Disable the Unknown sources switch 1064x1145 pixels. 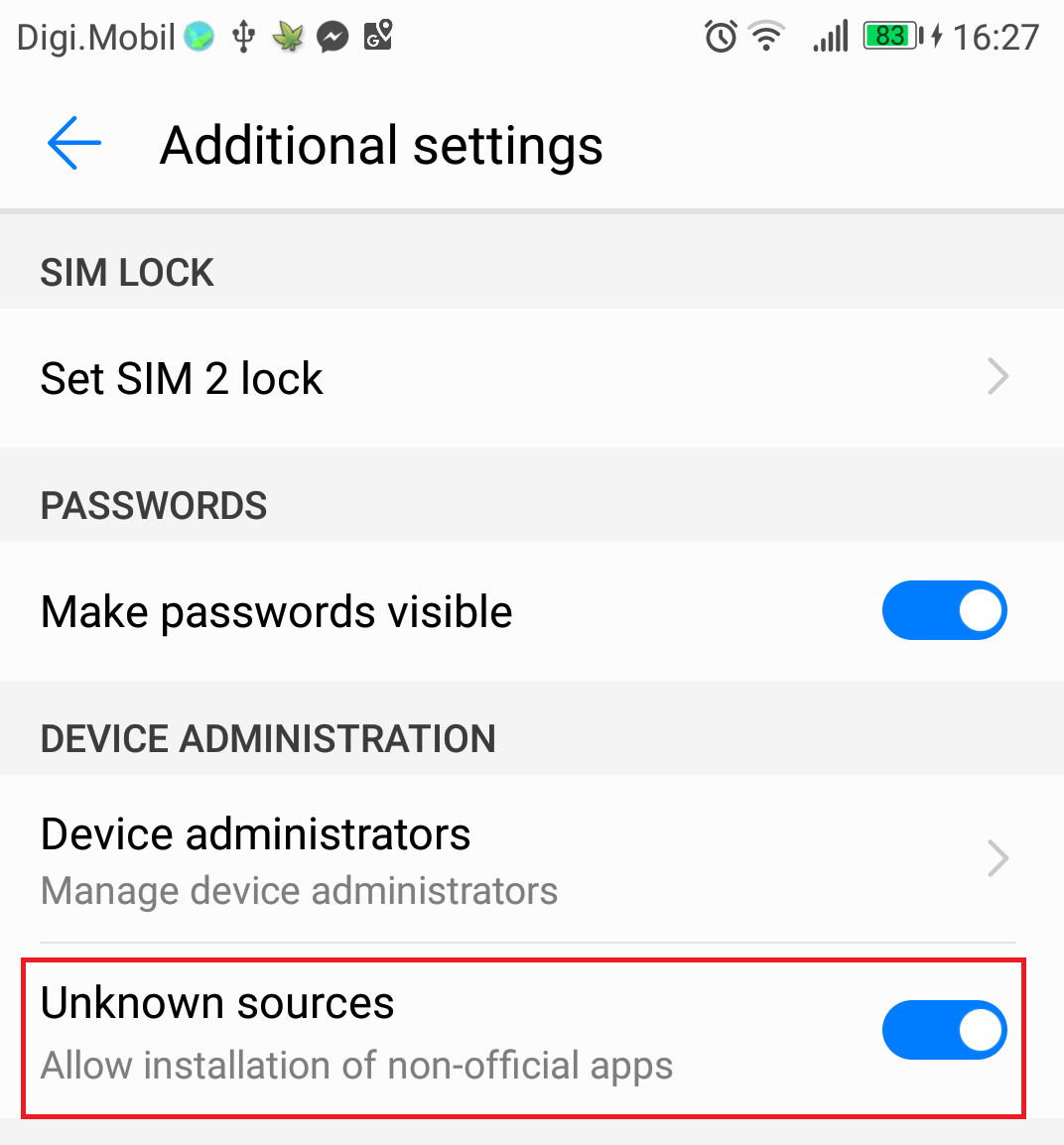pyautogui.click(x=944, y=1030)
